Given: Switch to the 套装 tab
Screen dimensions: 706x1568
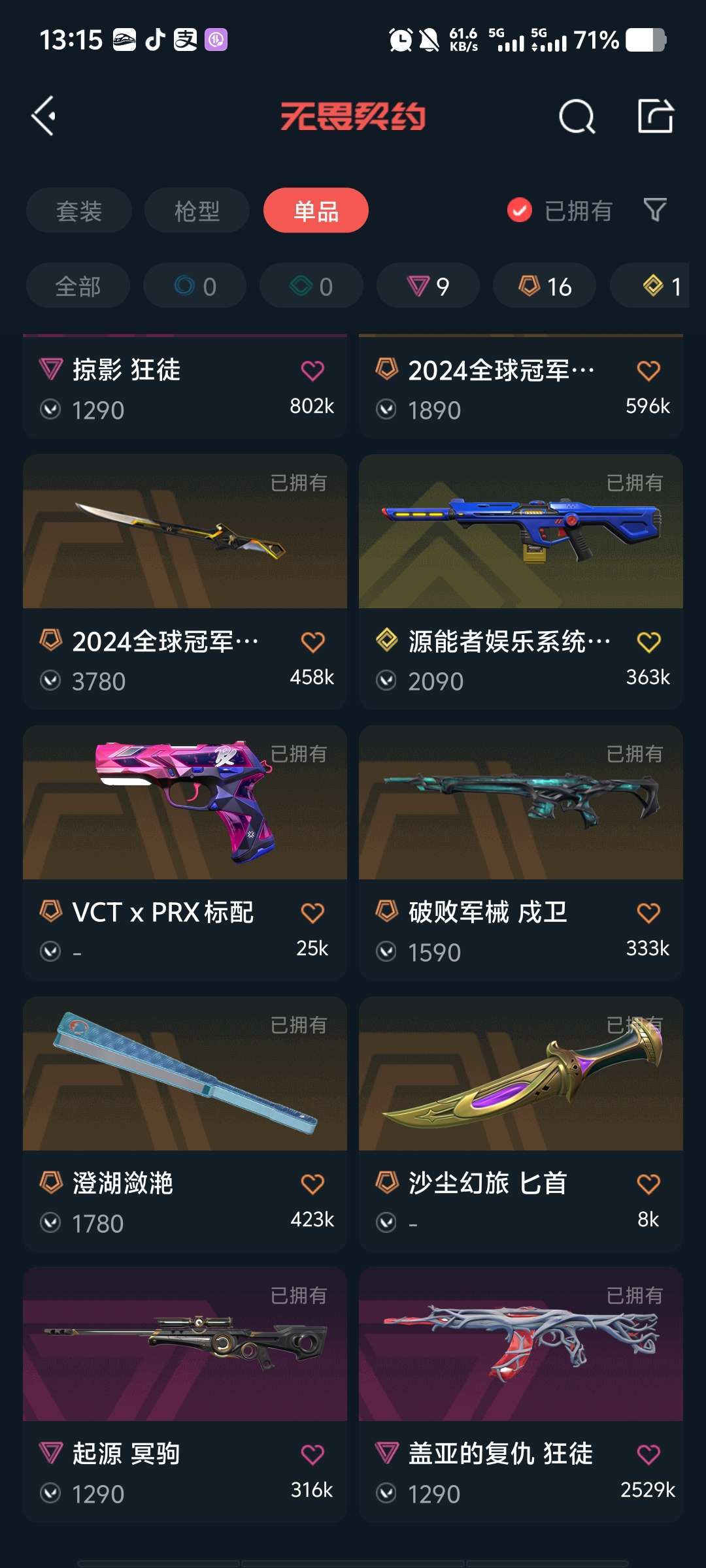Looking at the screenshot, I should click(x=79, y=210).
